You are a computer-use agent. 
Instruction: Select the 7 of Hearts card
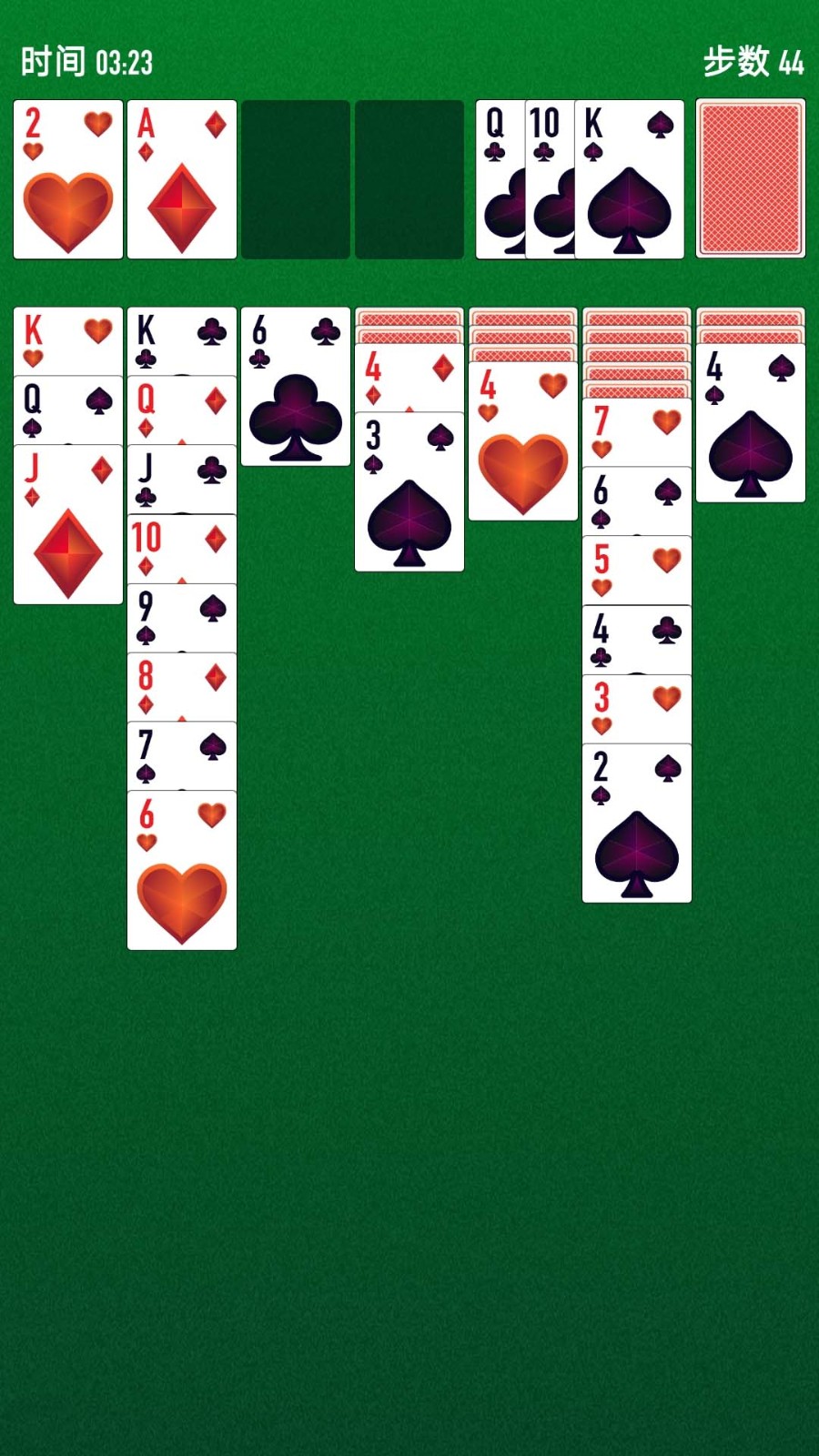tap(637, 434)
